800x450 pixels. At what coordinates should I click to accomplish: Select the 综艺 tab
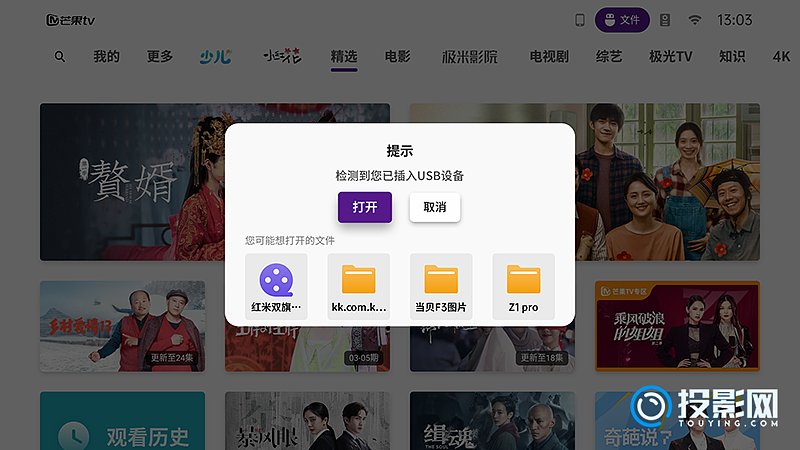click(609, 57)
